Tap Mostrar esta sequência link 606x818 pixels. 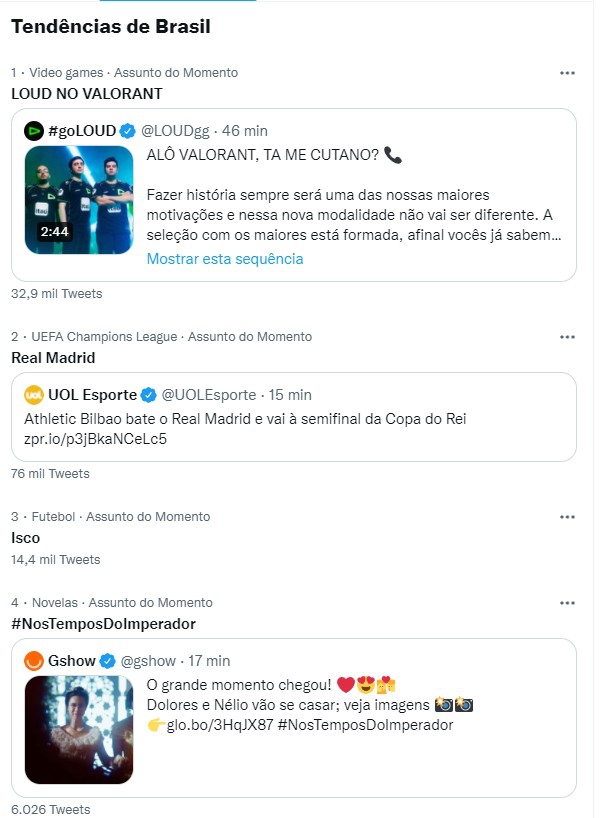pos(225,259)
